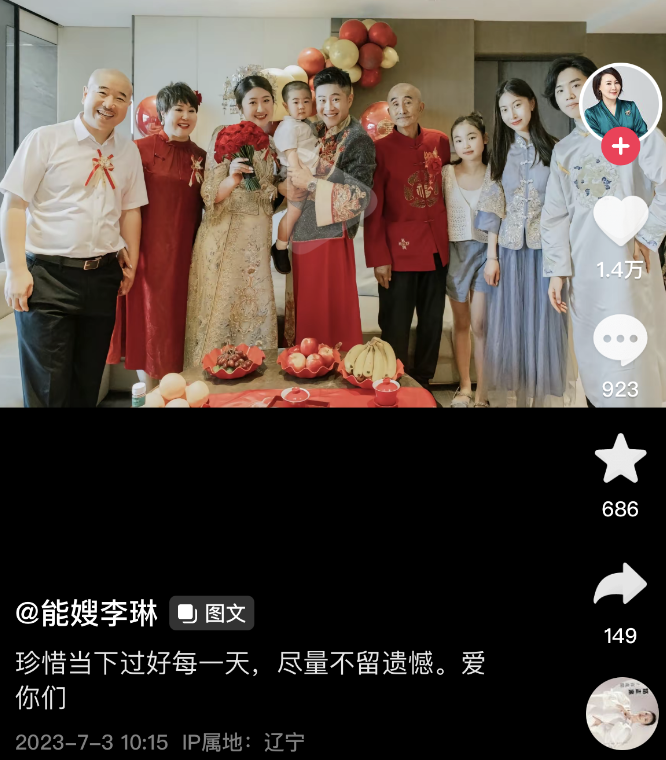Open the comments with 923 replies
The height and width of the screenshot is (760, 666).
[x=620, y=342]
